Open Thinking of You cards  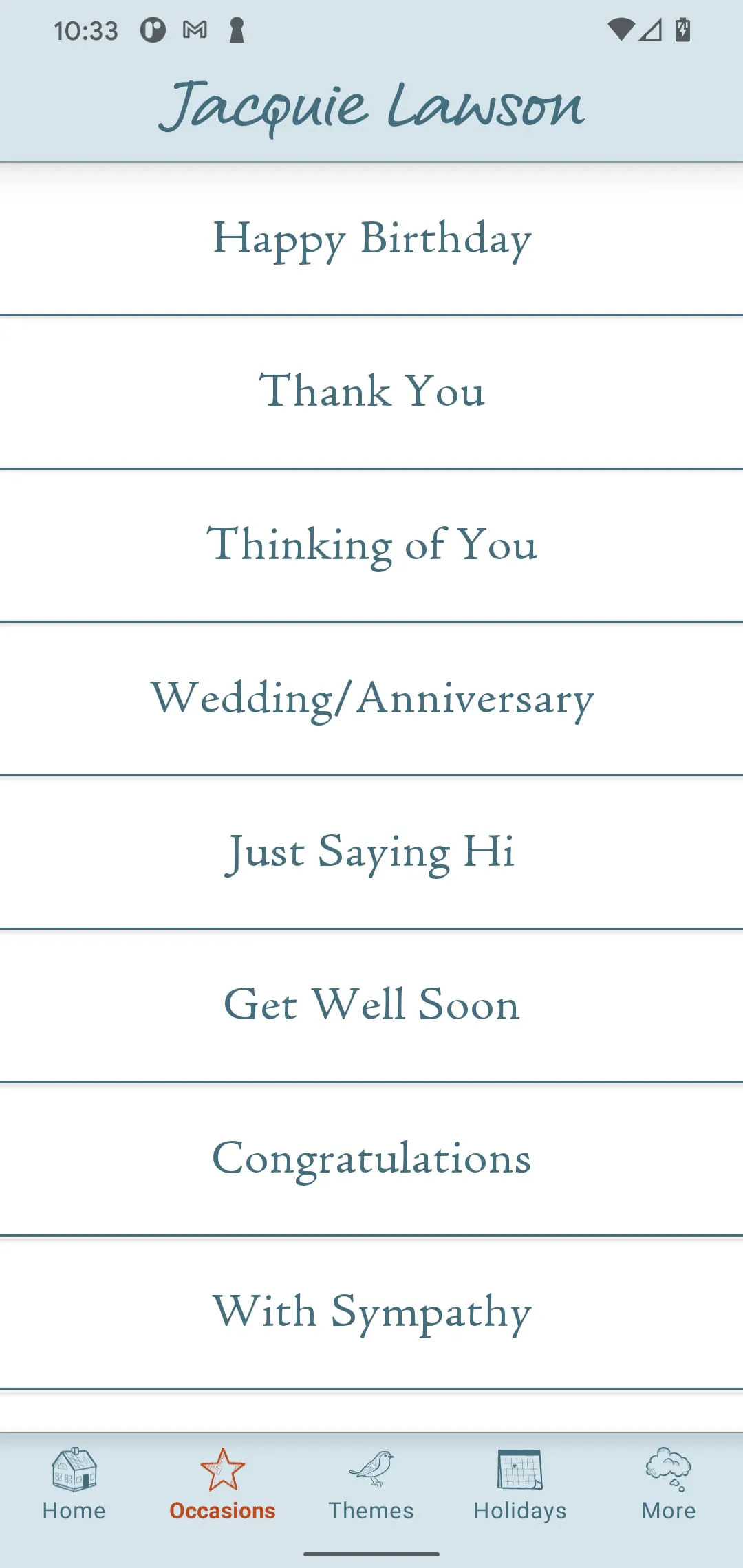[371, 545]
